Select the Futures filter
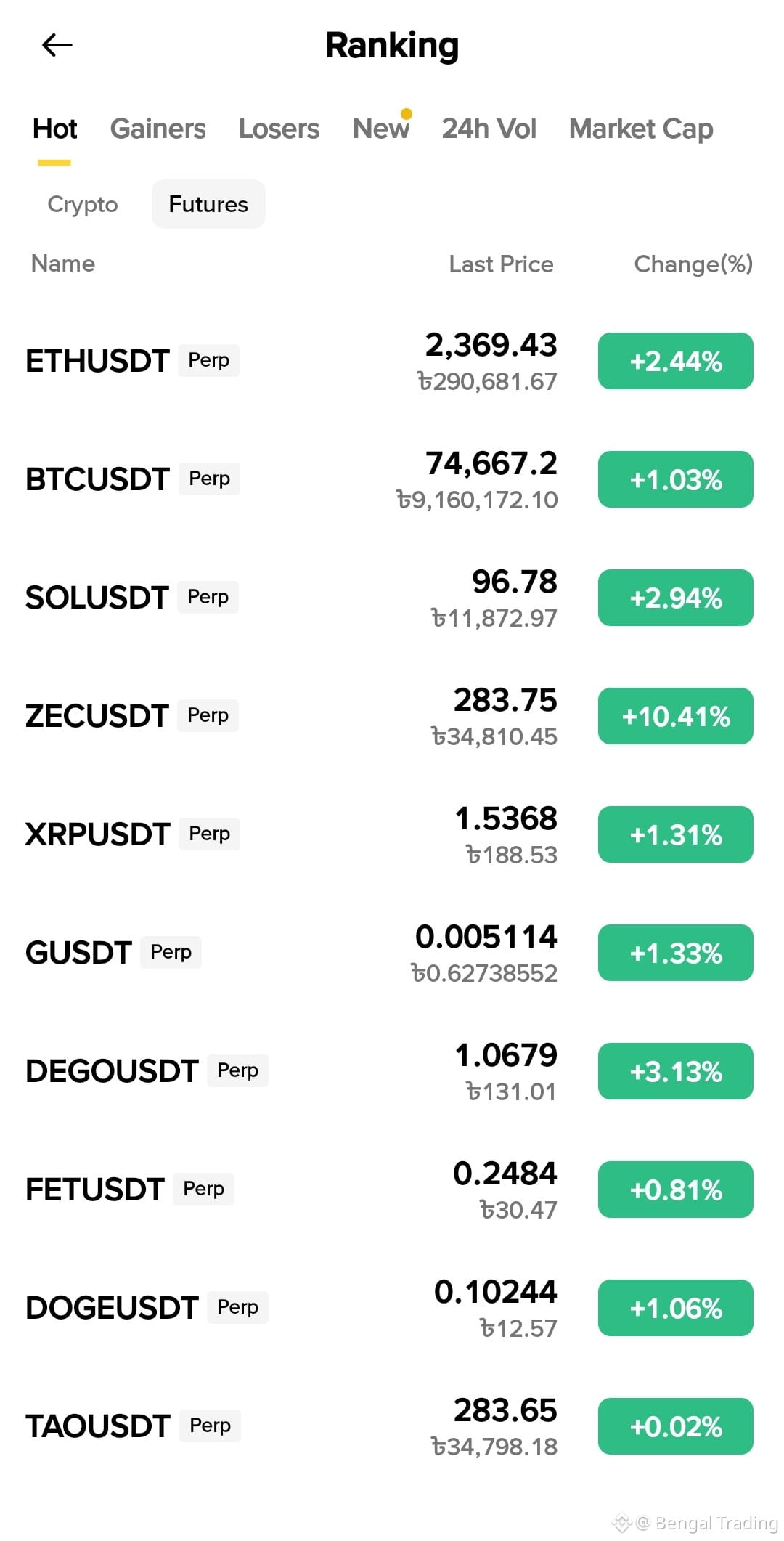This screenshot has width=784, height=1541. tap(208, 204)
